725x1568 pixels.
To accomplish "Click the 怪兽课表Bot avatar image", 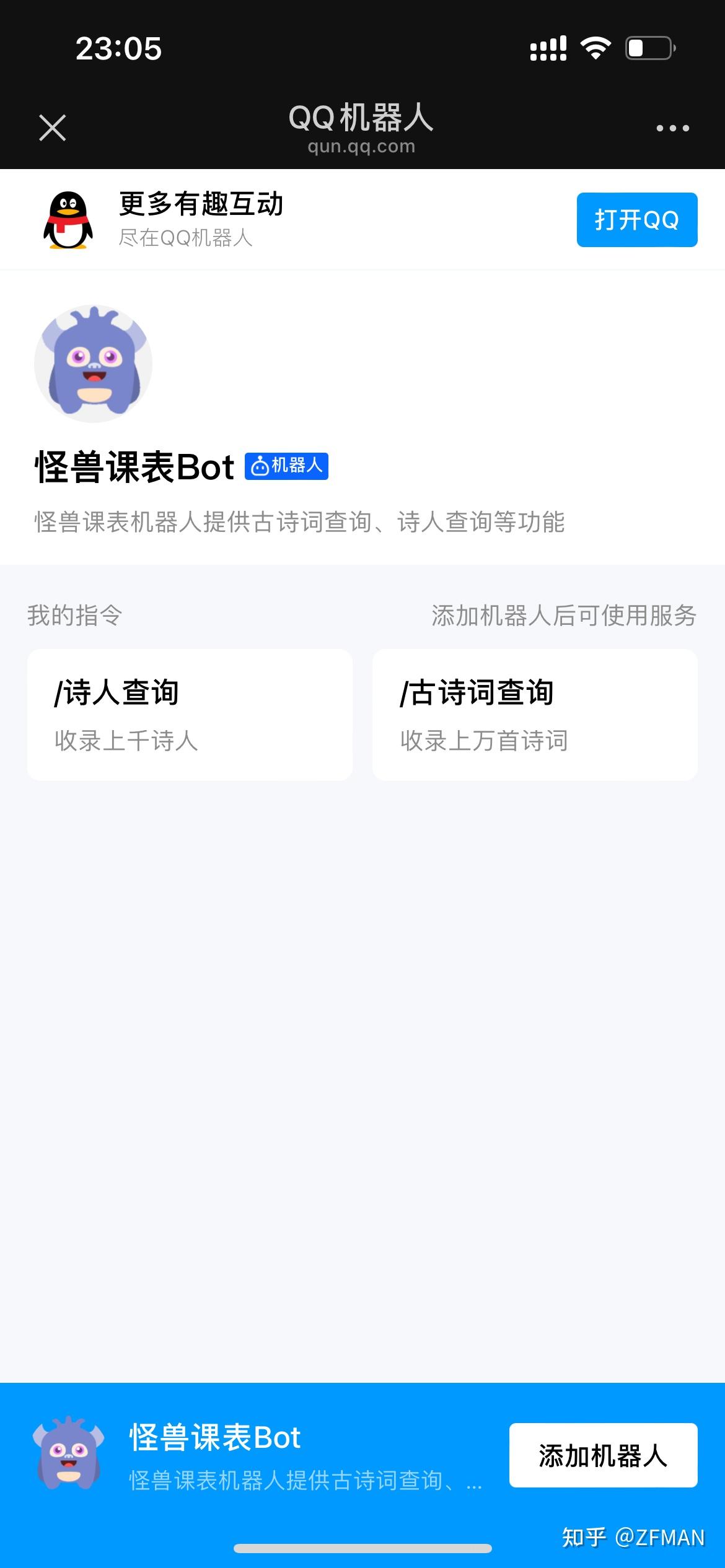I will [93, 364].
